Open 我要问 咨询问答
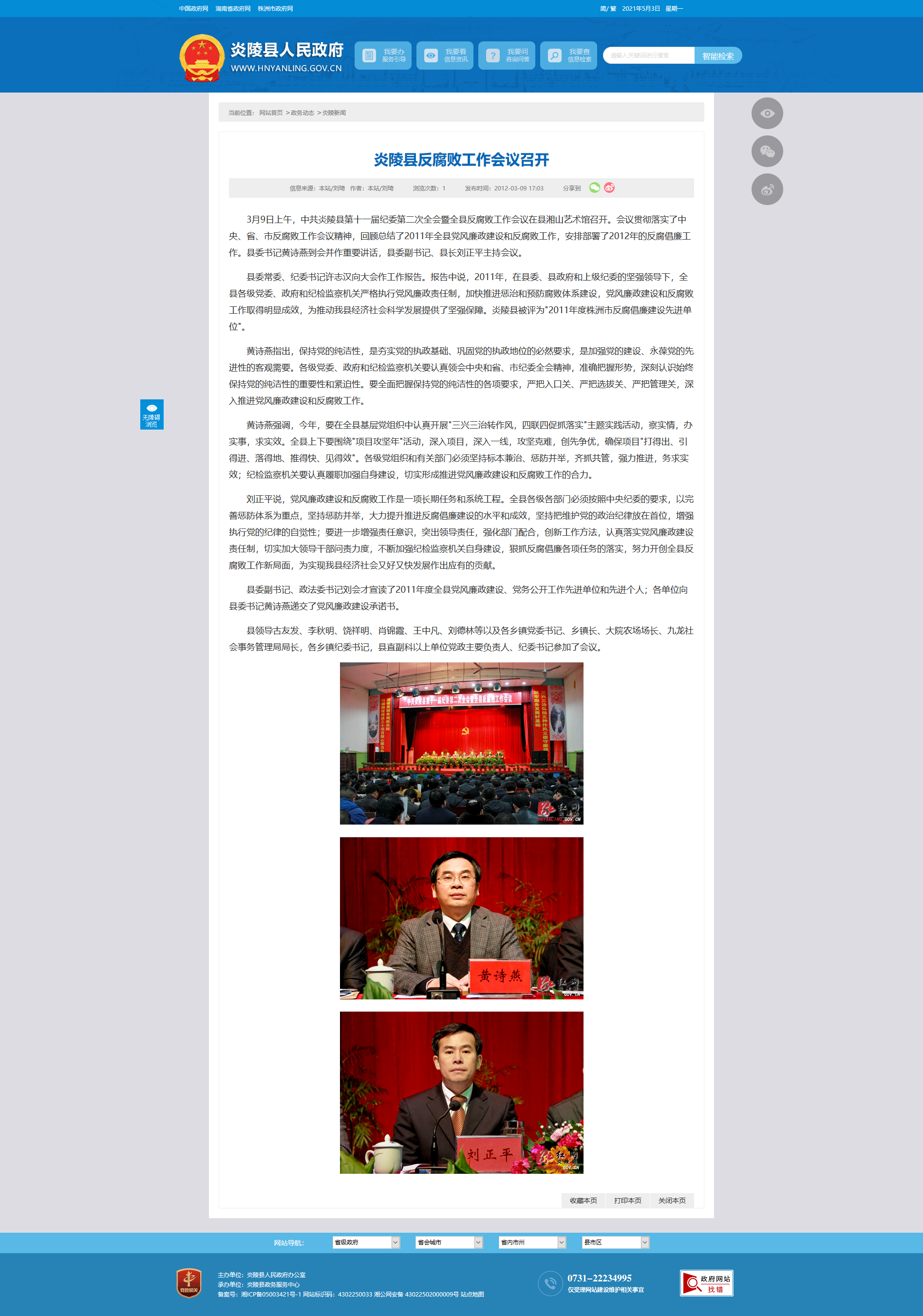923x1316 pixels. (507, 56)
